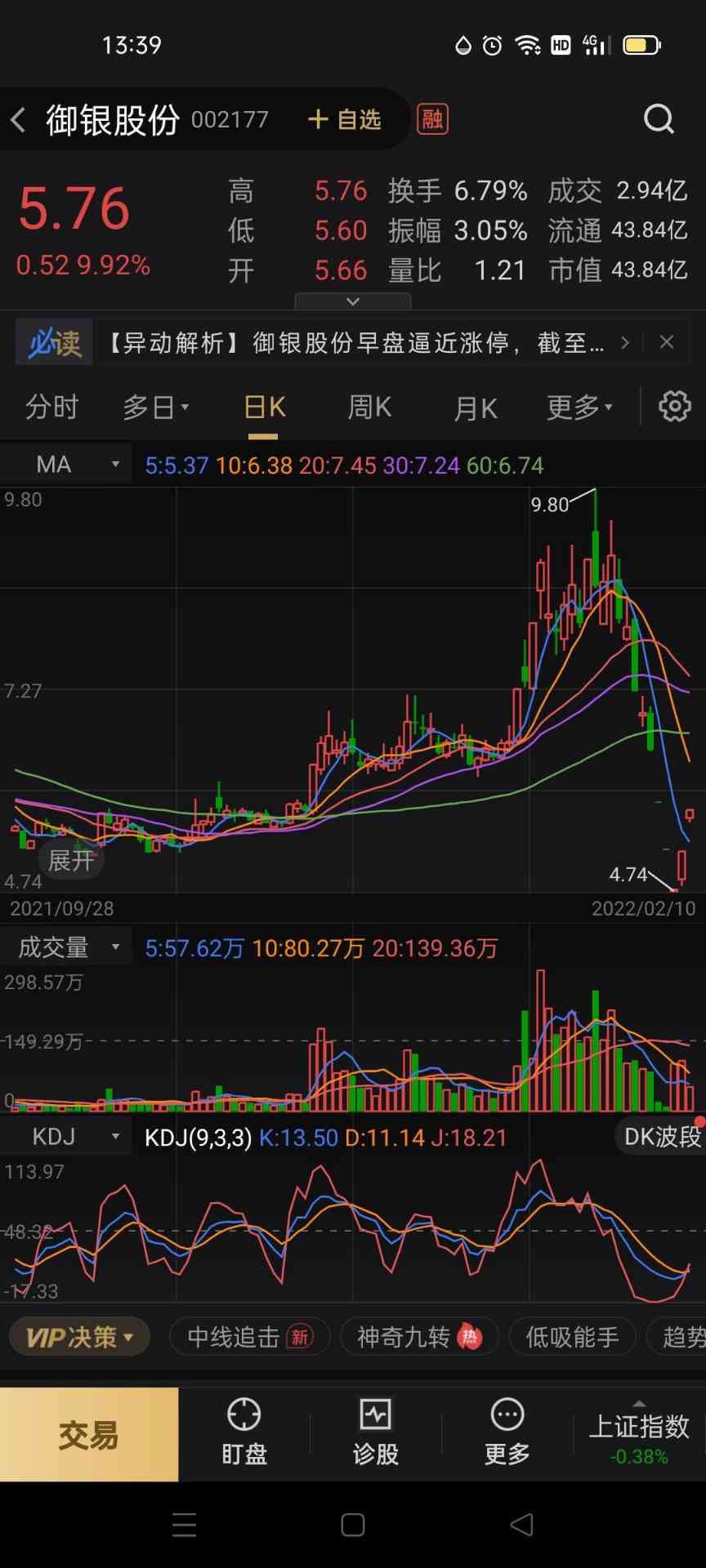Open 诊股 stock diagnosis

[x=375, y=1435]
